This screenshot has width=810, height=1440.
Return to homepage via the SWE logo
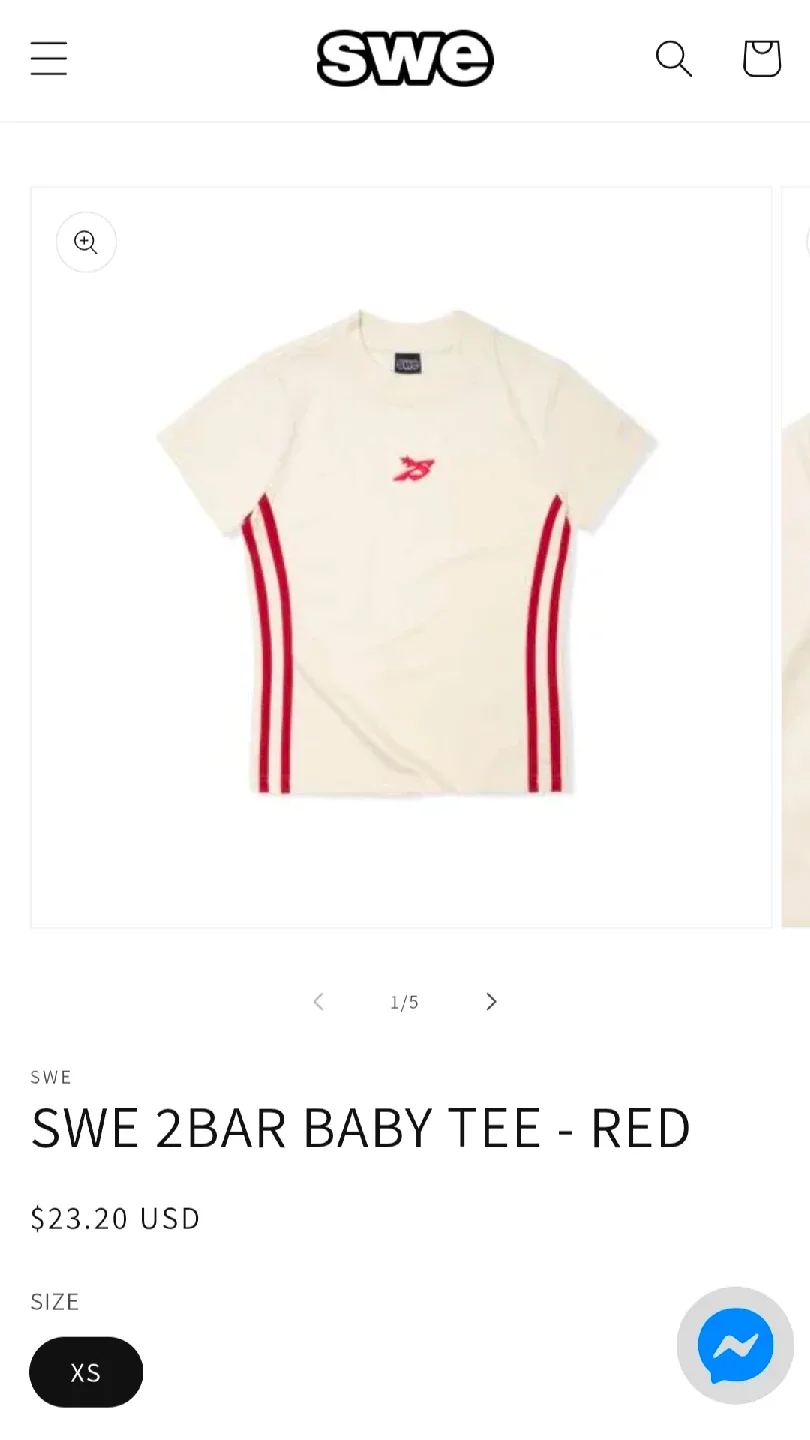click(404, 59)
